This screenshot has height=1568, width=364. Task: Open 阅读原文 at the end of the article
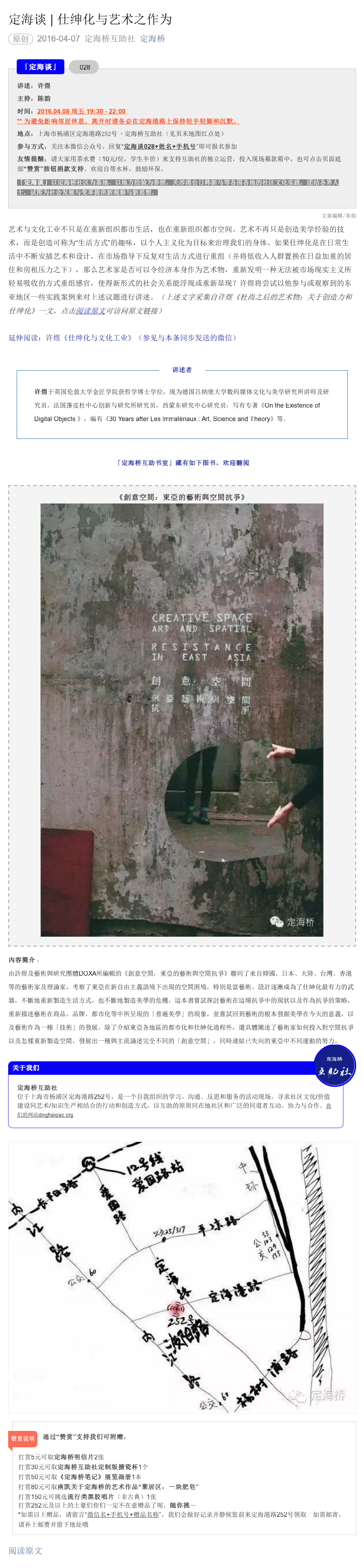coord(26,1550)
